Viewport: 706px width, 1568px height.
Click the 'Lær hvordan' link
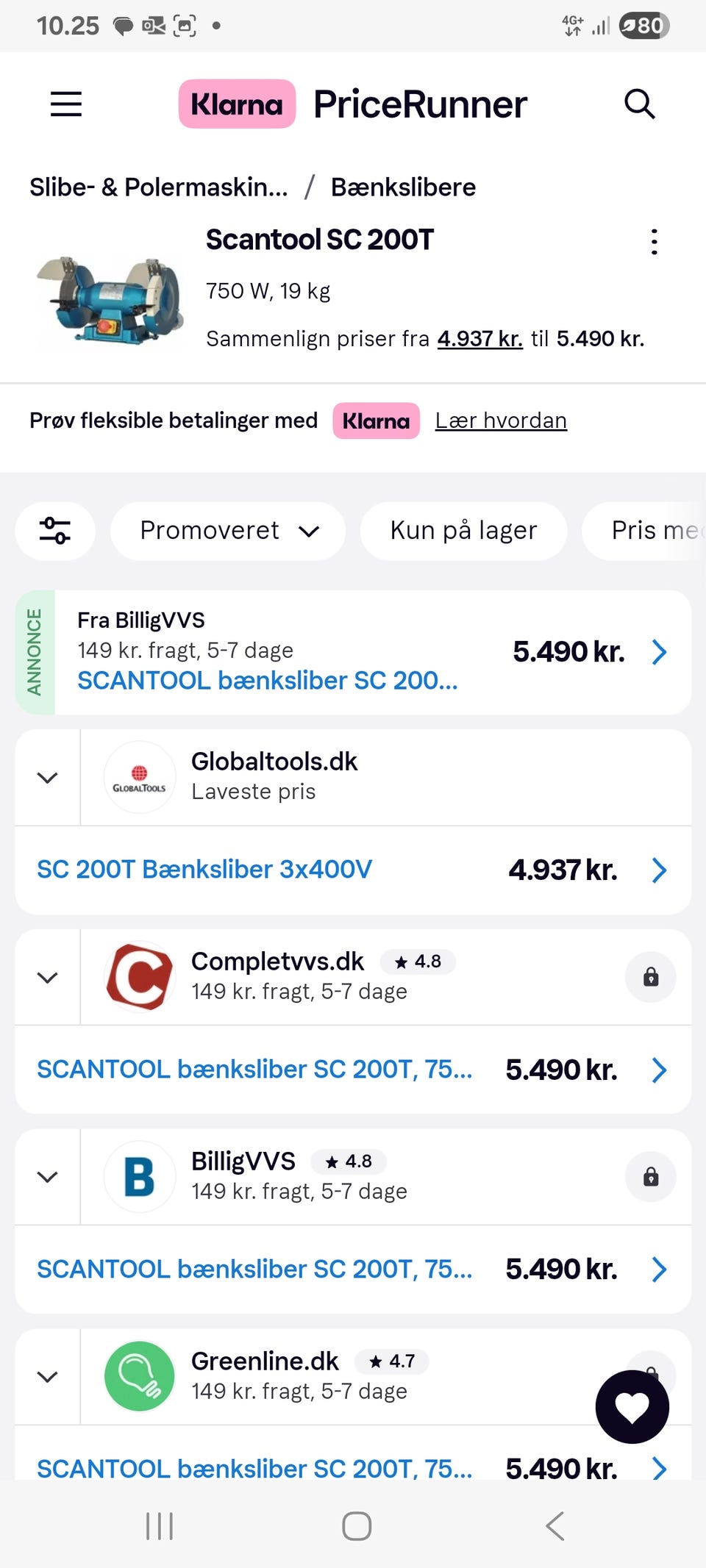coord(501,420)
